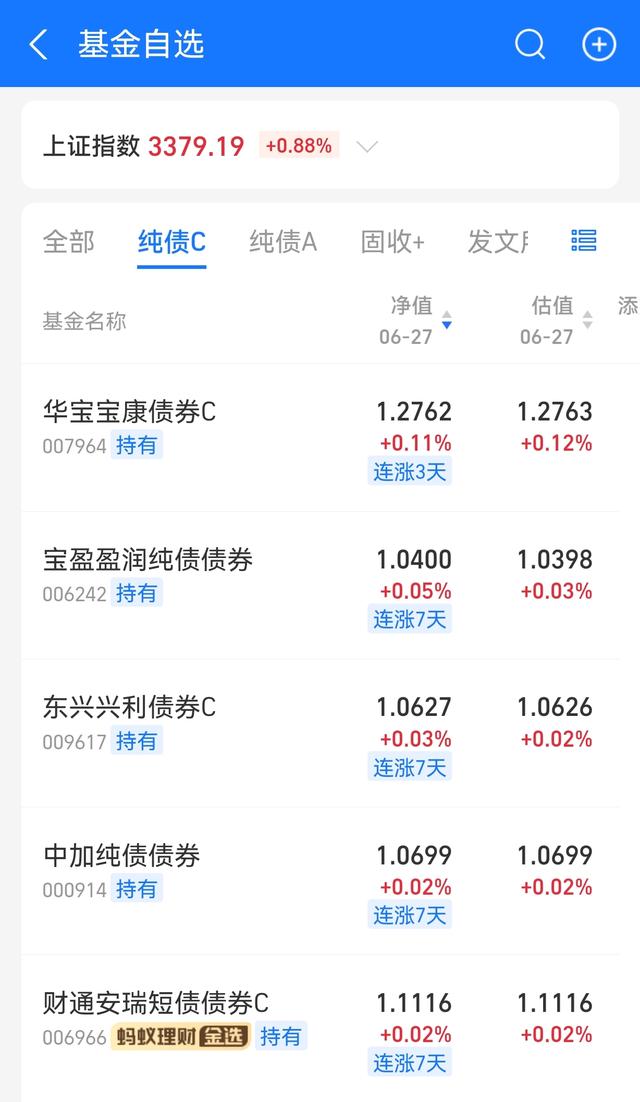Screen dimensions: 640x1102
Task: Open 中加纯债债券 fund row
Action: (x=320, y=881)
